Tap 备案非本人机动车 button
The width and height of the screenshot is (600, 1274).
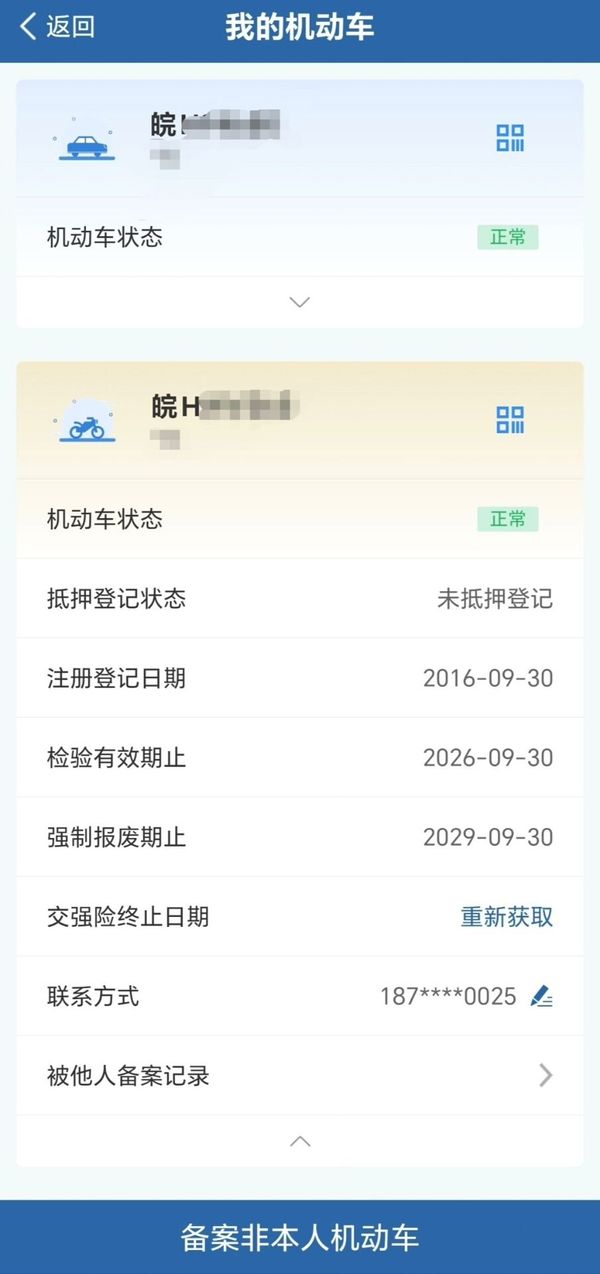pyautogui.click(x=300, y=1237)
